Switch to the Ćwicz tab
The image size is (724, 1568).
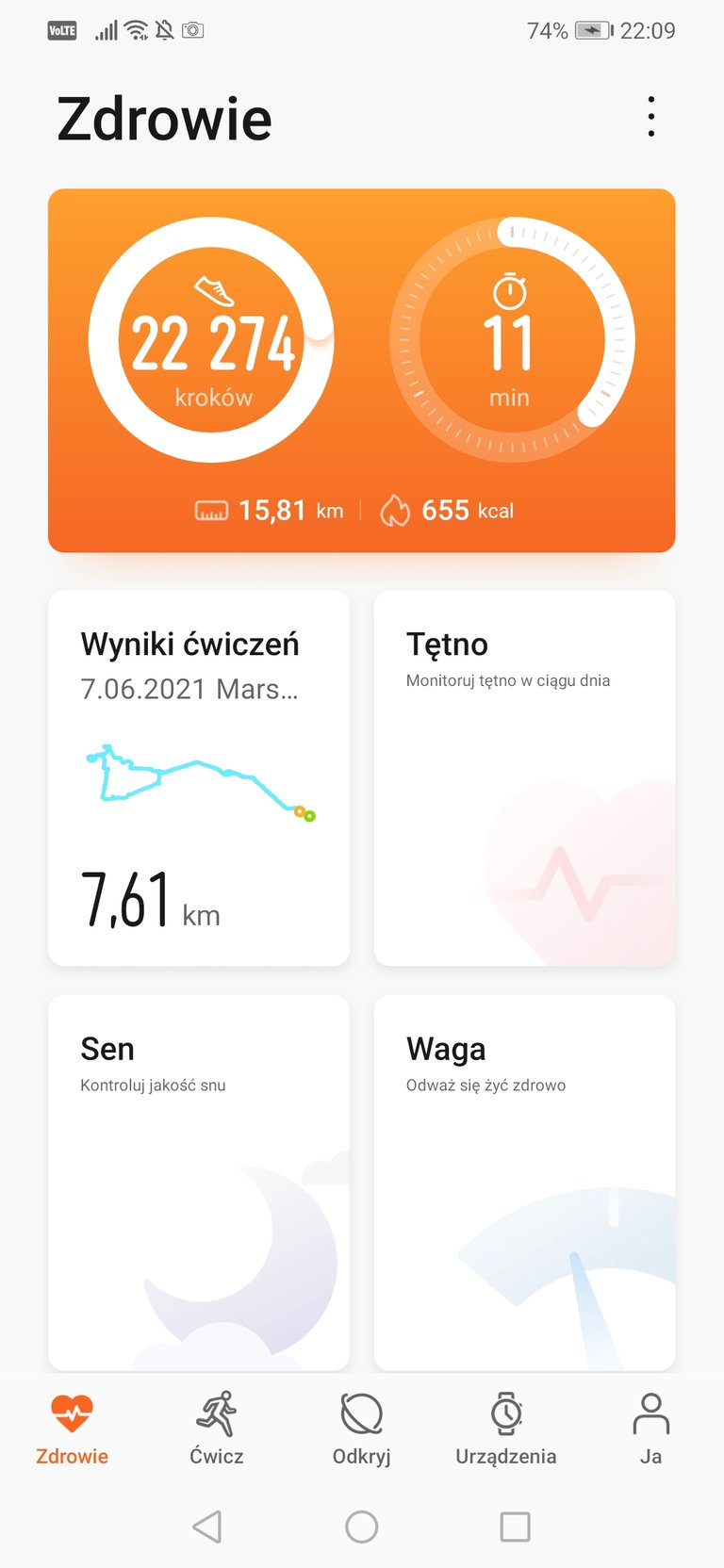(217, 1429)
